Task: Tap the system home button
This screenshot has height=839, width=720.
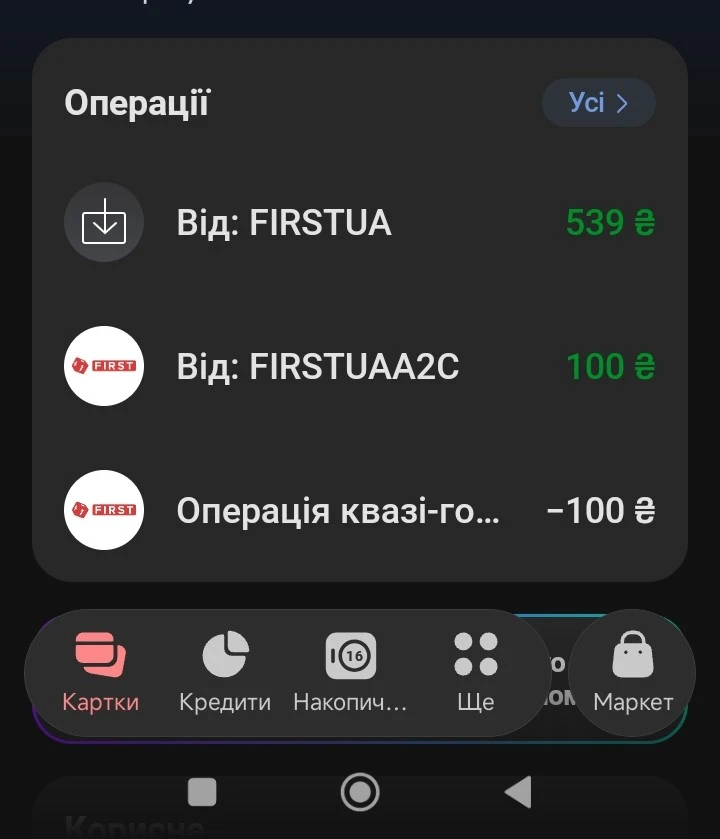Action: pos(360,792)
